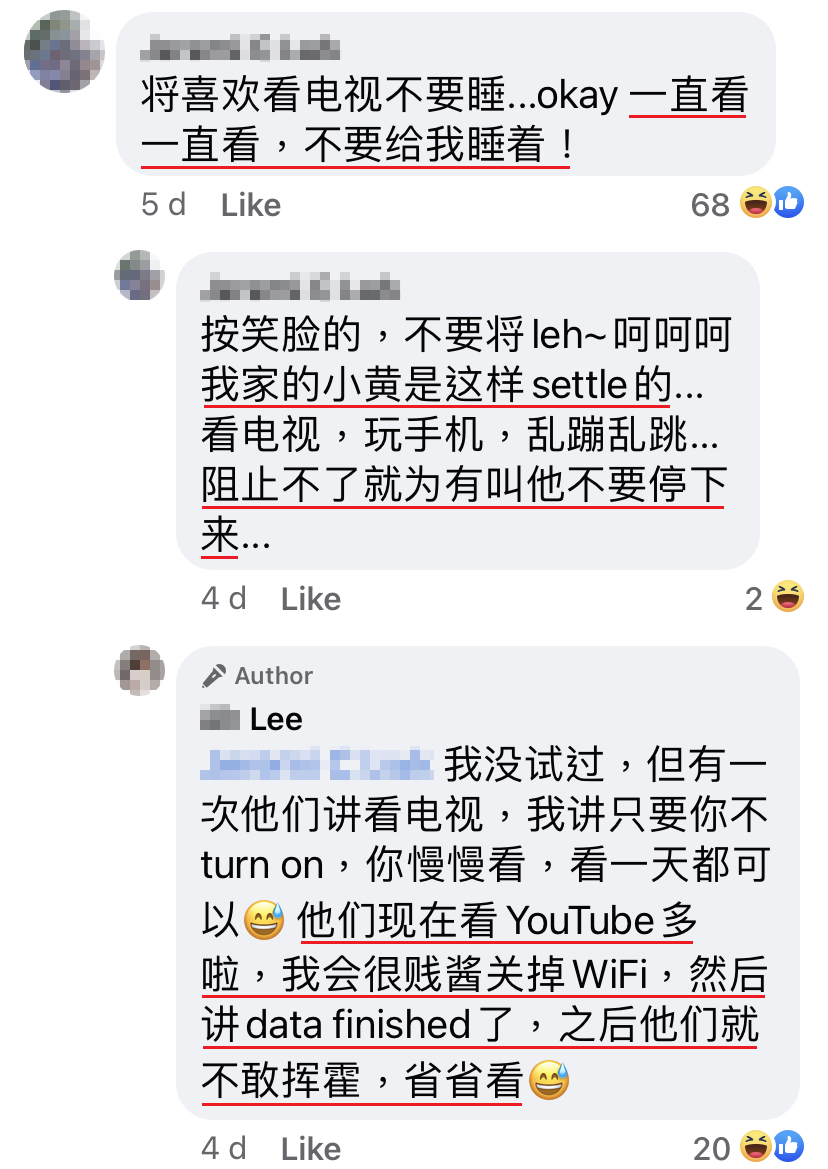Viewport: 828px width, 1169px height.
Task: Open author Lee's profile picture
Action: 139,670
